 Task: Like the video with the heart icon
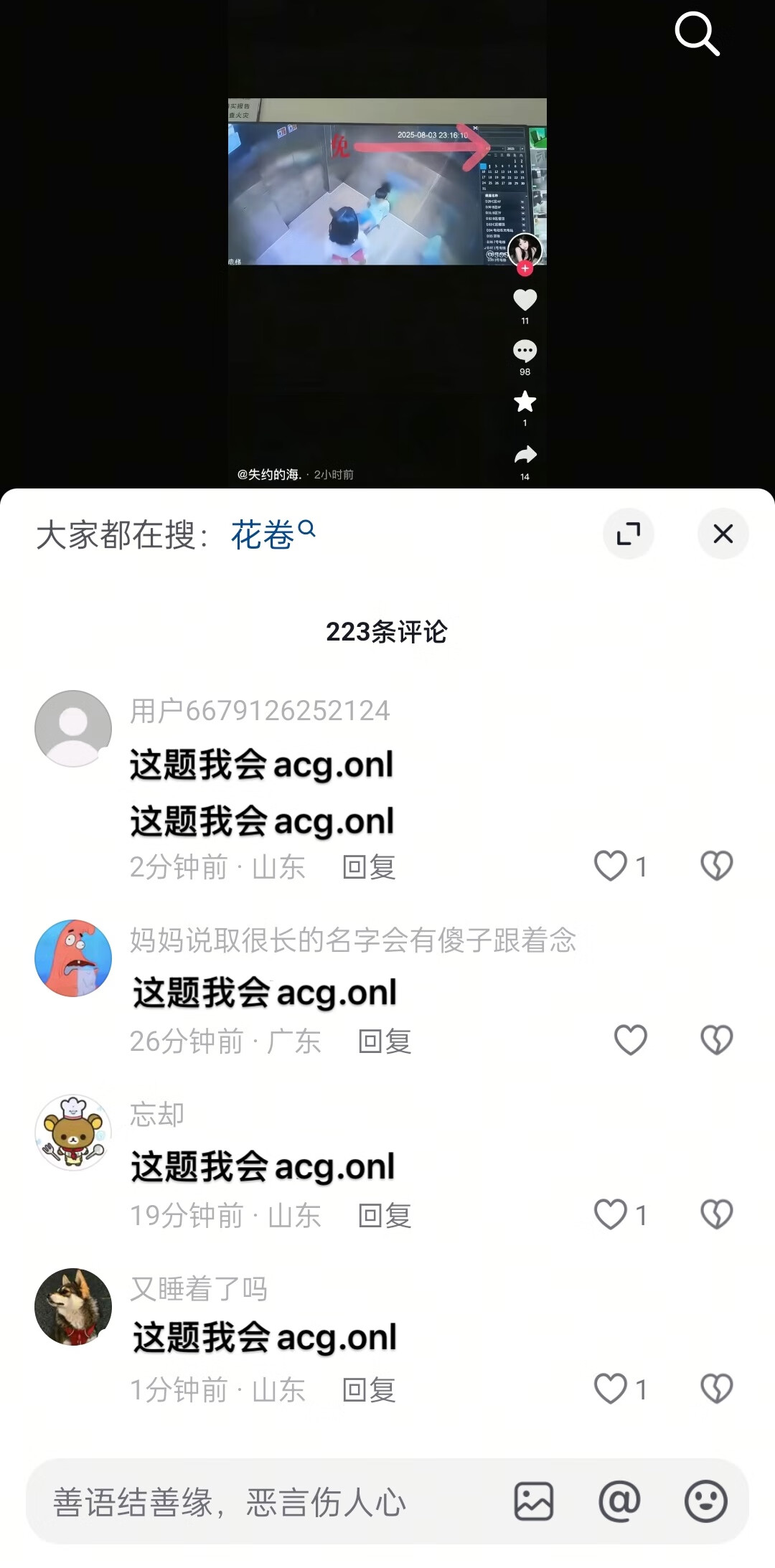(525, 300)
